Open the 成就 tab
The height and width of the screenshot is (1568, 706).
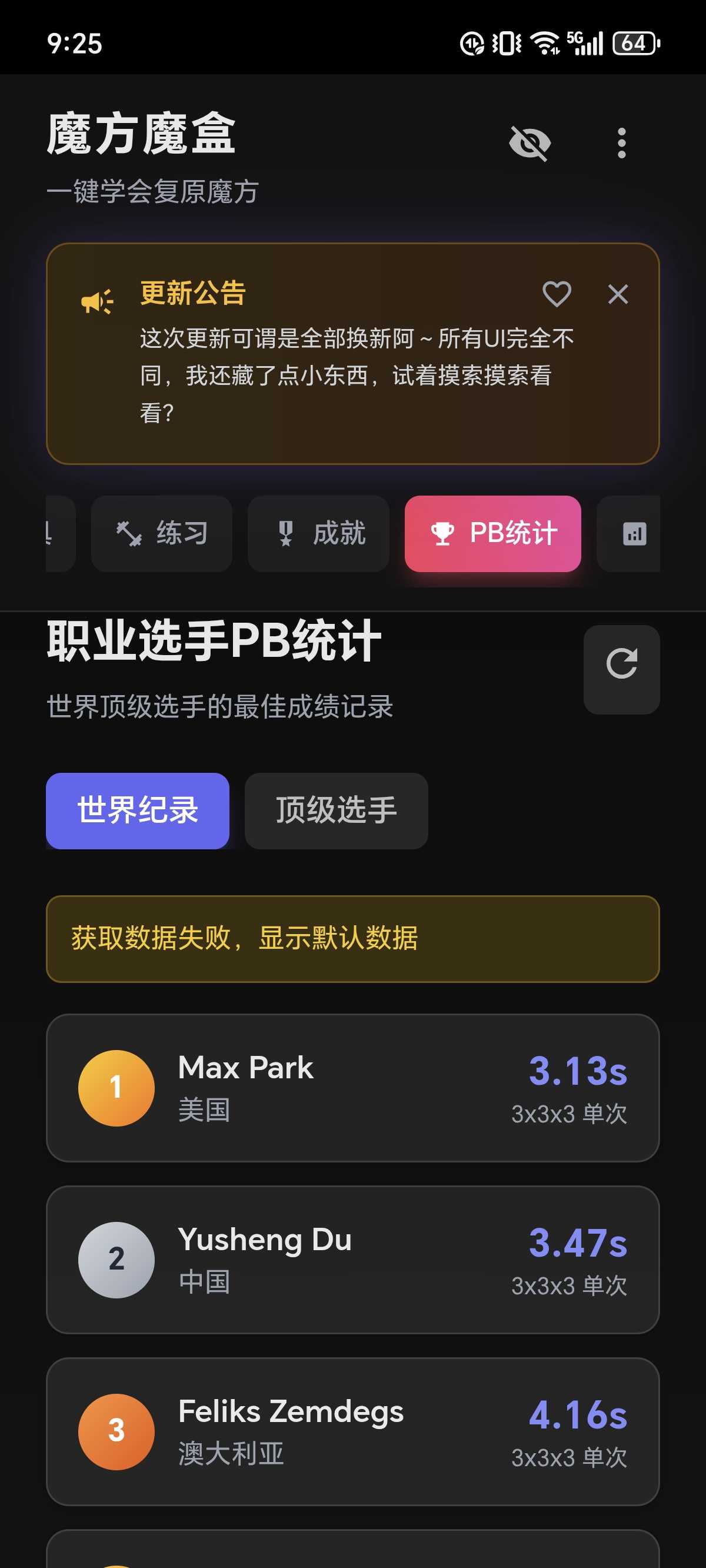tap(318, 533)
